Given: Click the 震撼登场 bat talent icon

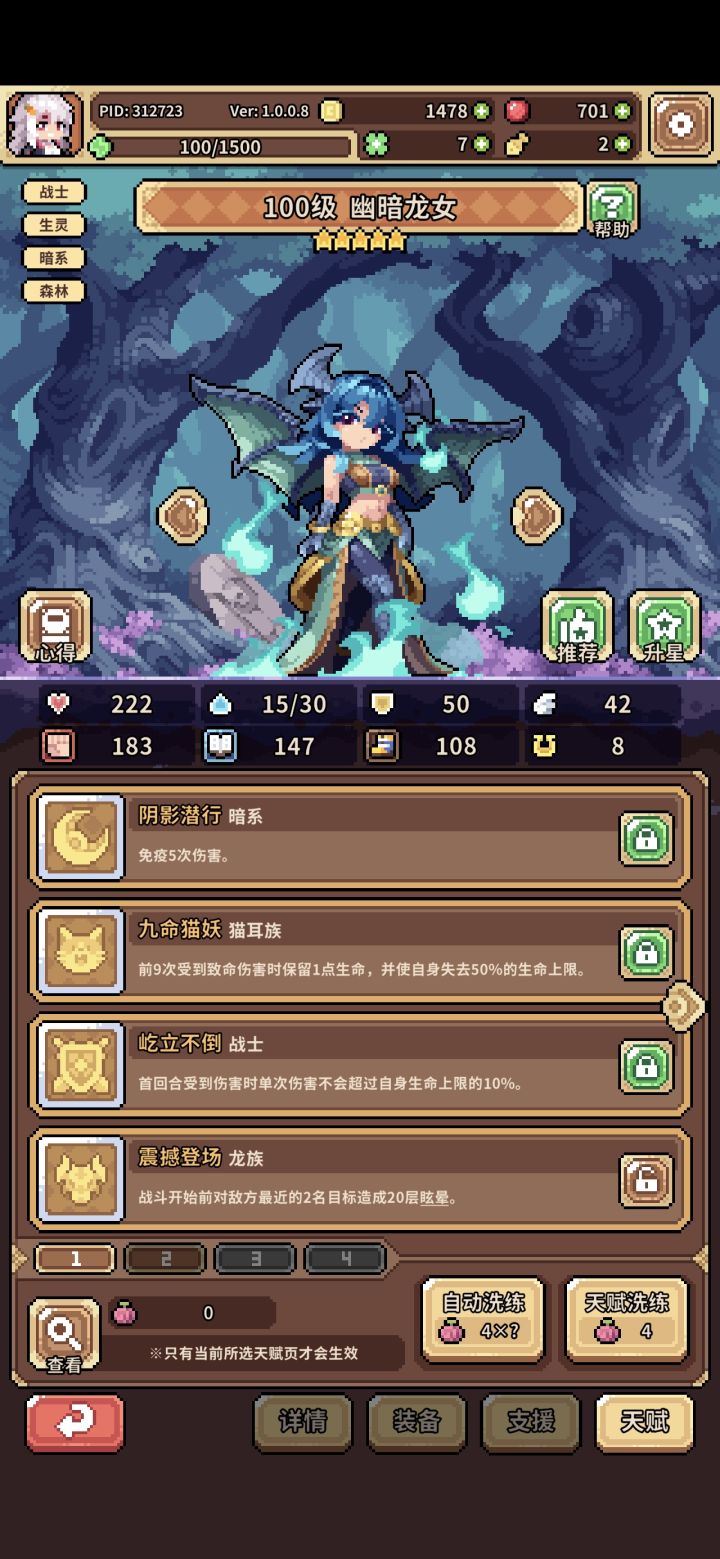Looking at the screenshot, I should coord(79,1178).
